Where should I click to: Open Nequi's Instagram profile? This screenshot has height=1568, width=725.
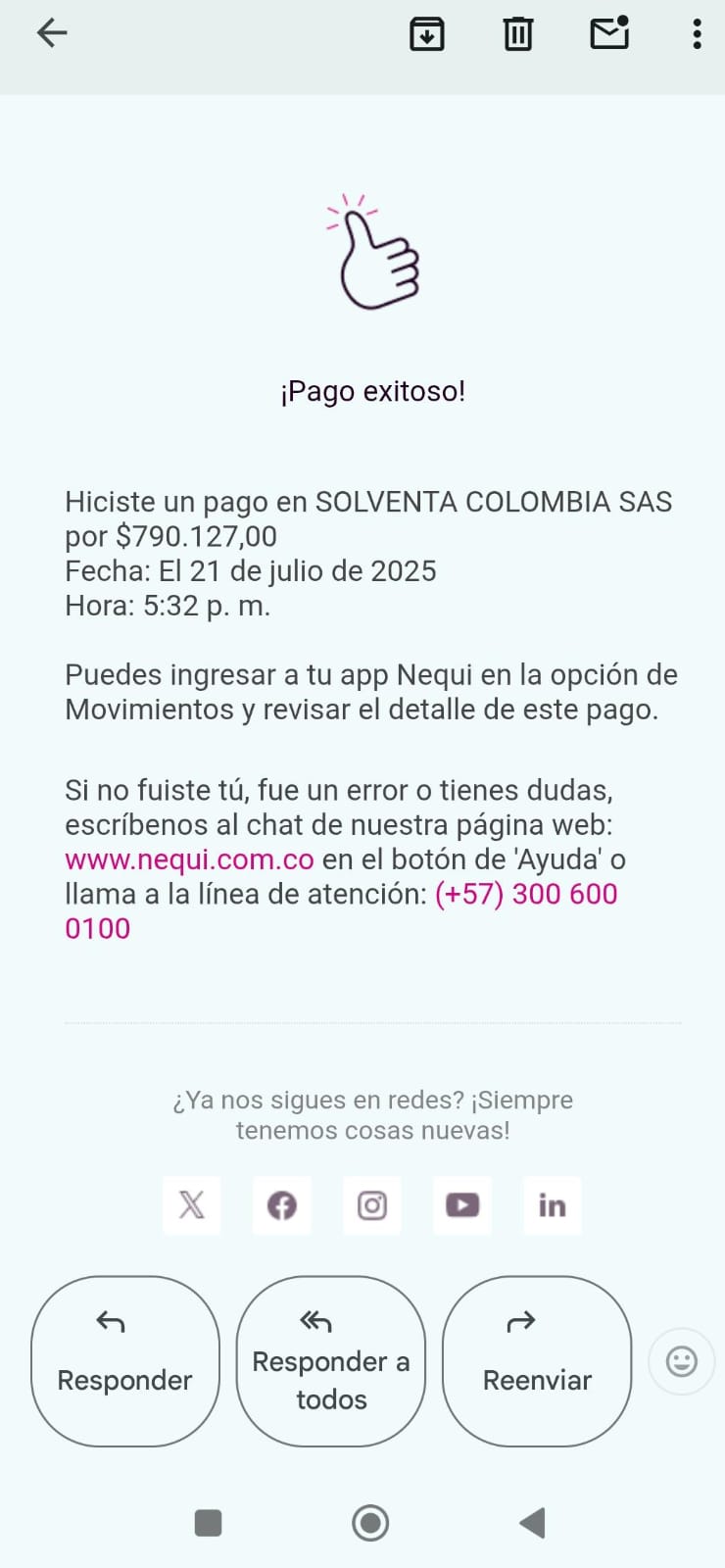[x=372, y=1204]
